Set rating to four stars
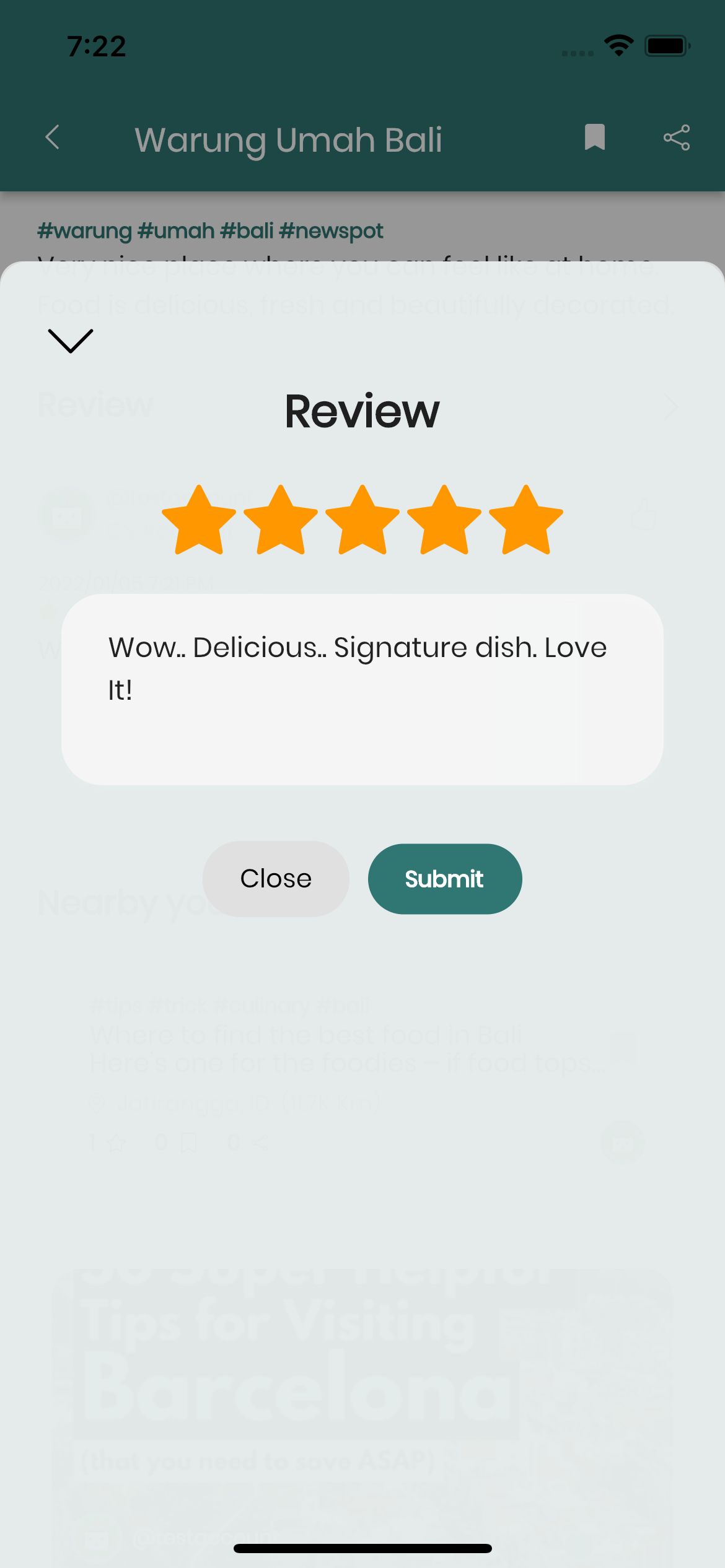 (x=444, y=520)
